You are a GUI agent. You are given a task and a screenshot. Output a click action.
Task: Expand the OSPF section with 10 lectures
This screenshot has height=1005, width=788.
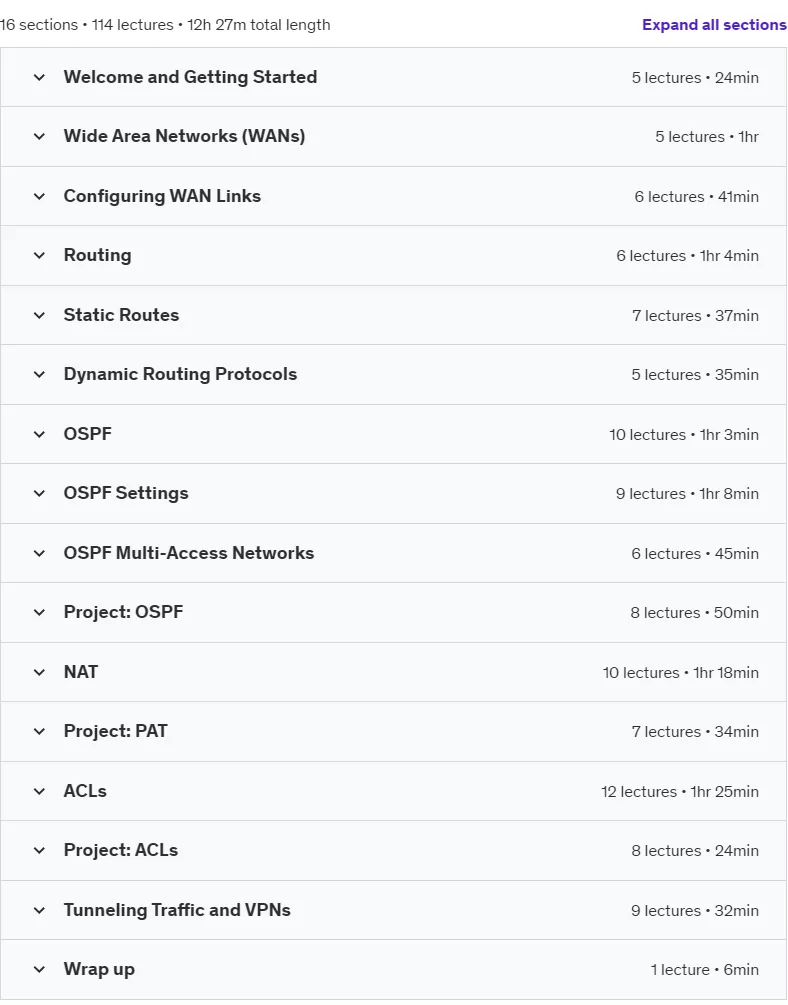pyautogui.click(x=393, y=434)
